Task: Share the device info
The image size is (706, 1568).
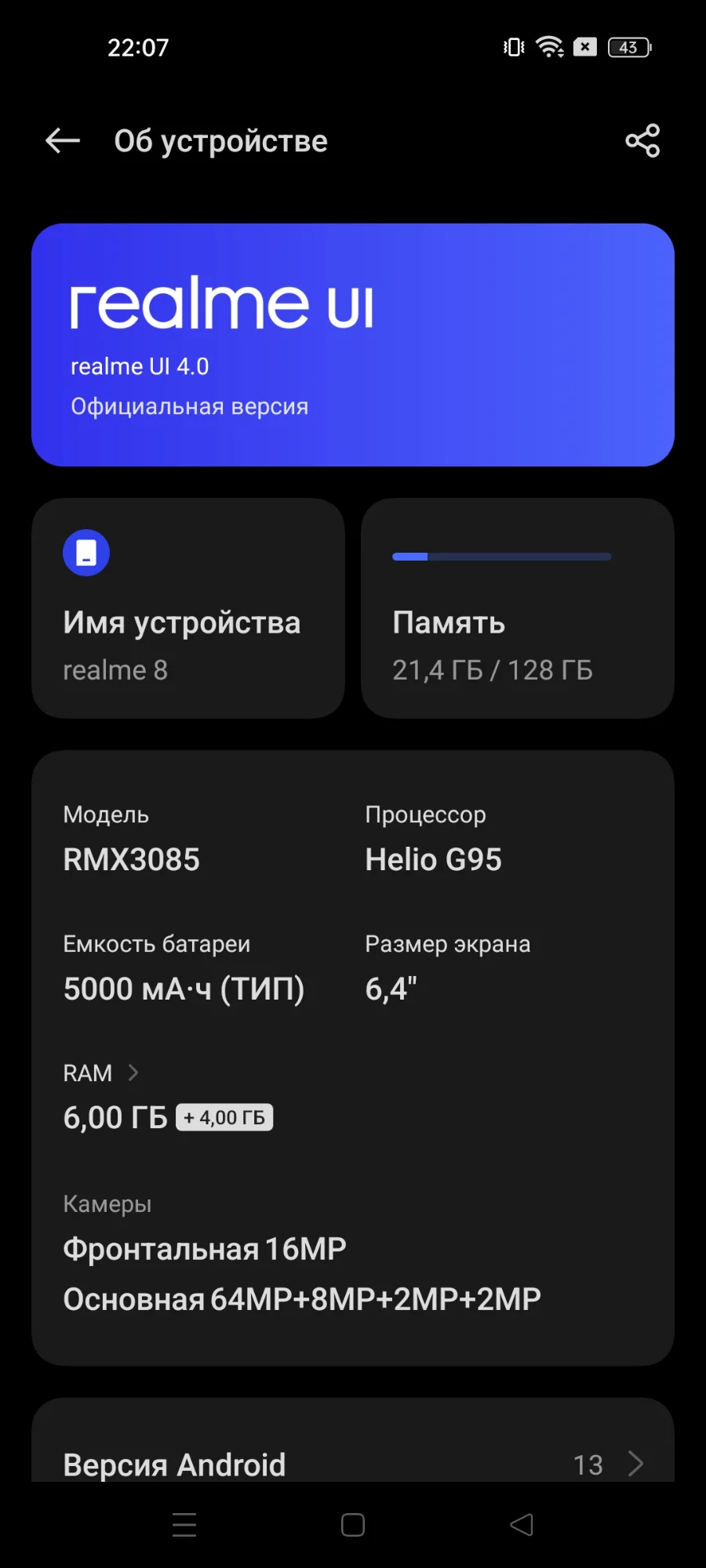Action: [x=642, y=141]
